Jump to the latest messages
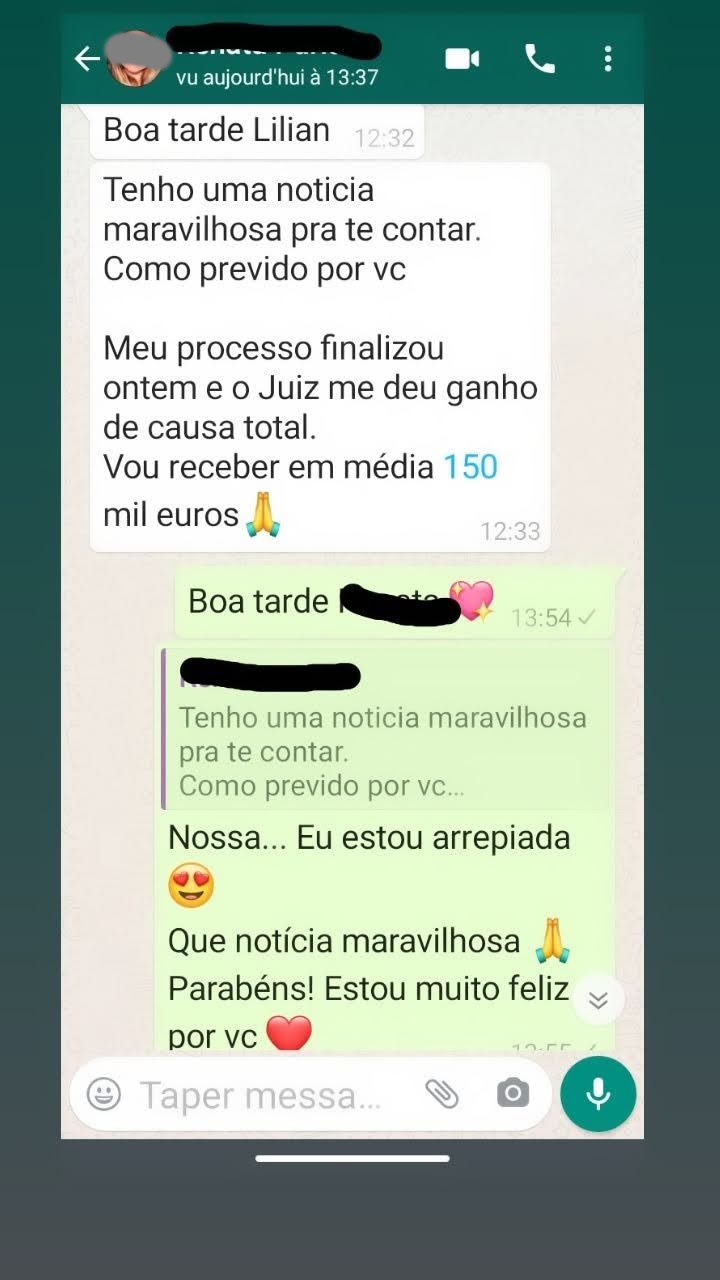 click(x=598, y=1000)
